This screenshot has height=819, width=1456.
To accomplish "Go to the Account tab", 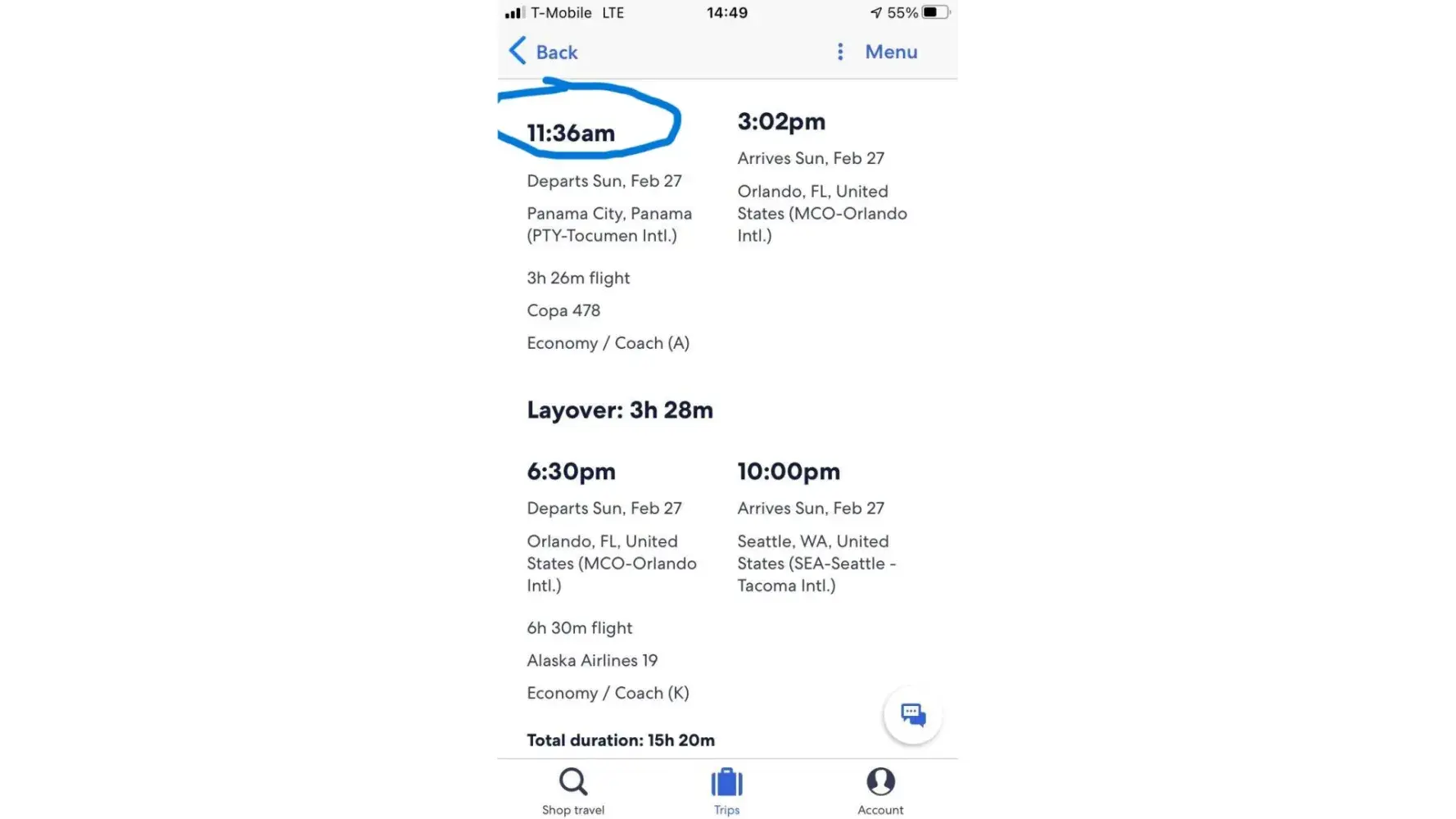I will pos(880,791).
